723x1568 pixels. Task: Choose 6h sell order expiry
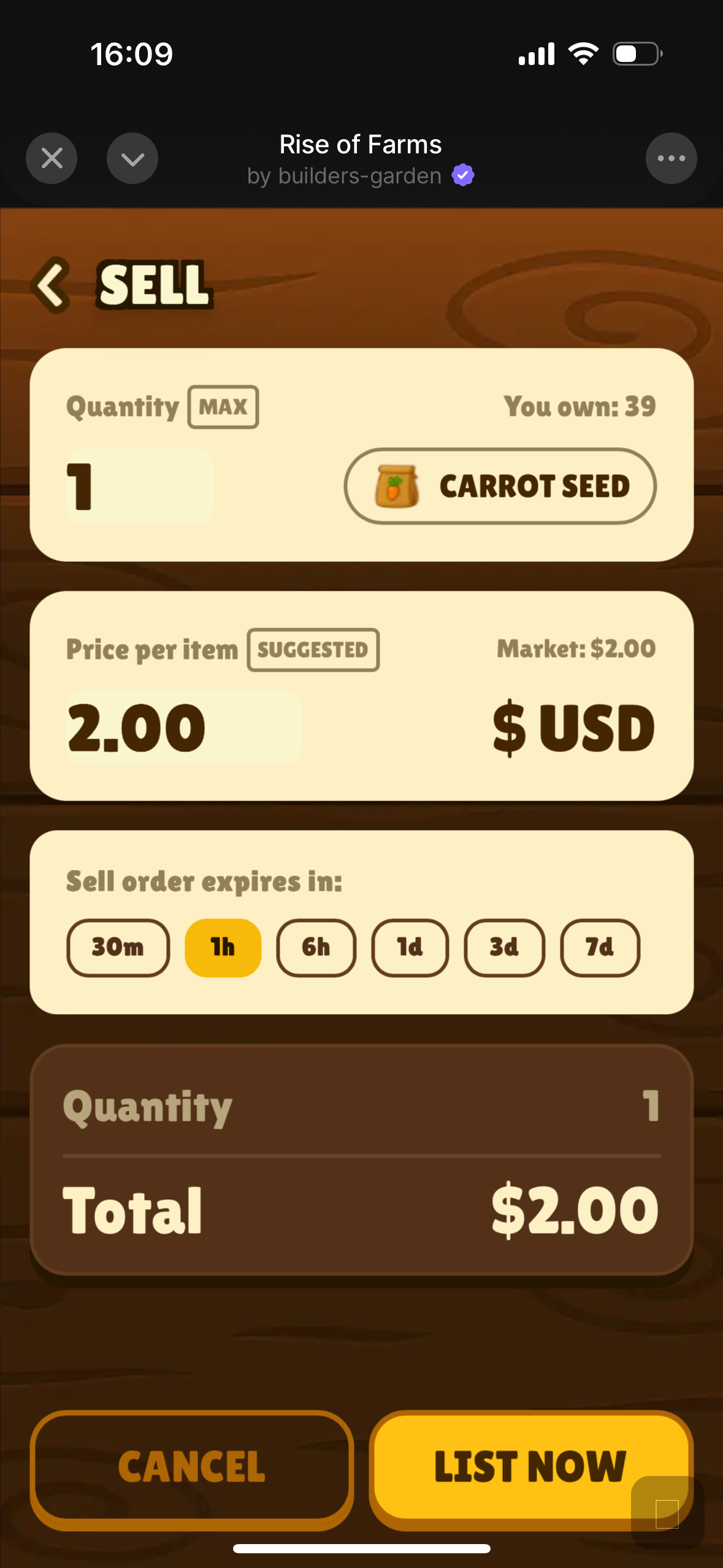coord(316,947)
